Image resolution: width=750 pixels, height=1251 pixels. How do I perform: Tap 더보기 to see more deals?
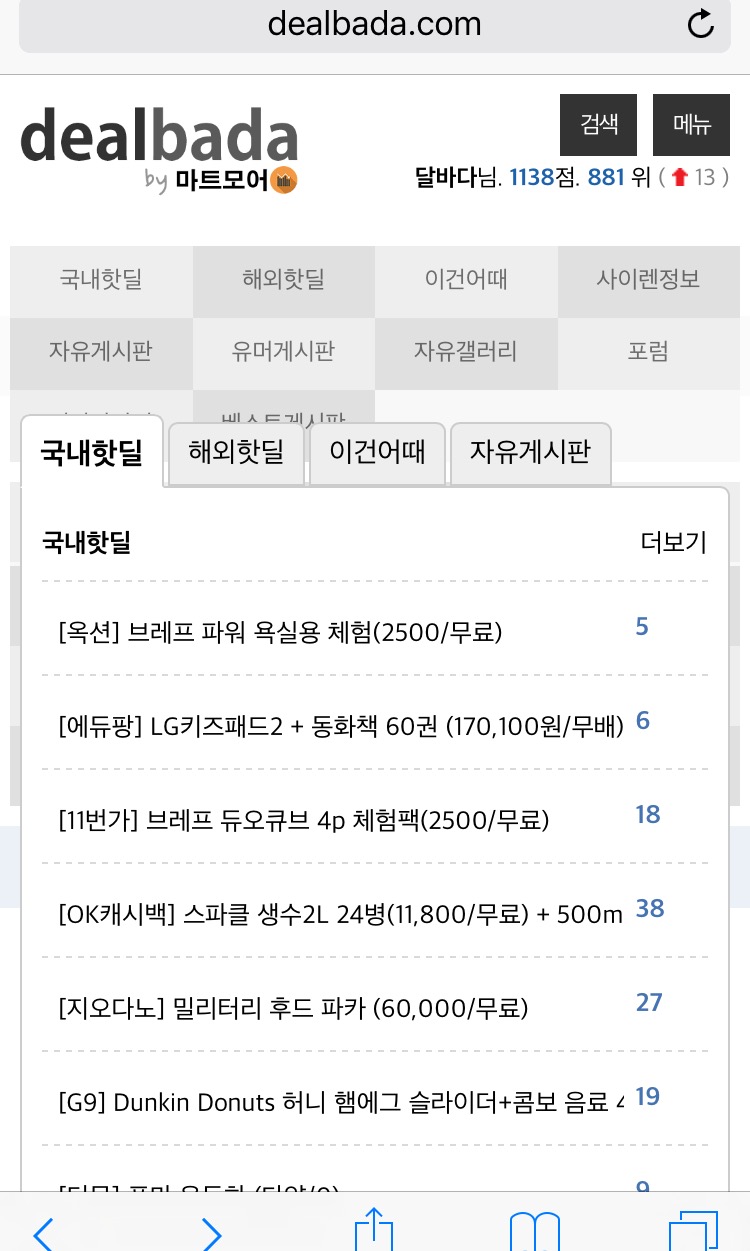pyautogui.click(x=673, y=543)
